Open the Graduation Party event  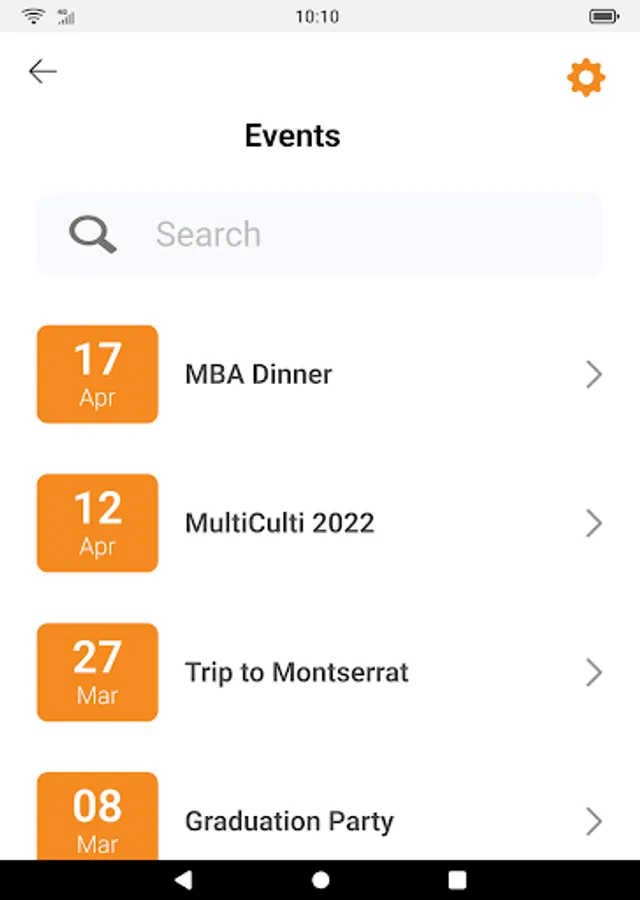tap(320, 820)
